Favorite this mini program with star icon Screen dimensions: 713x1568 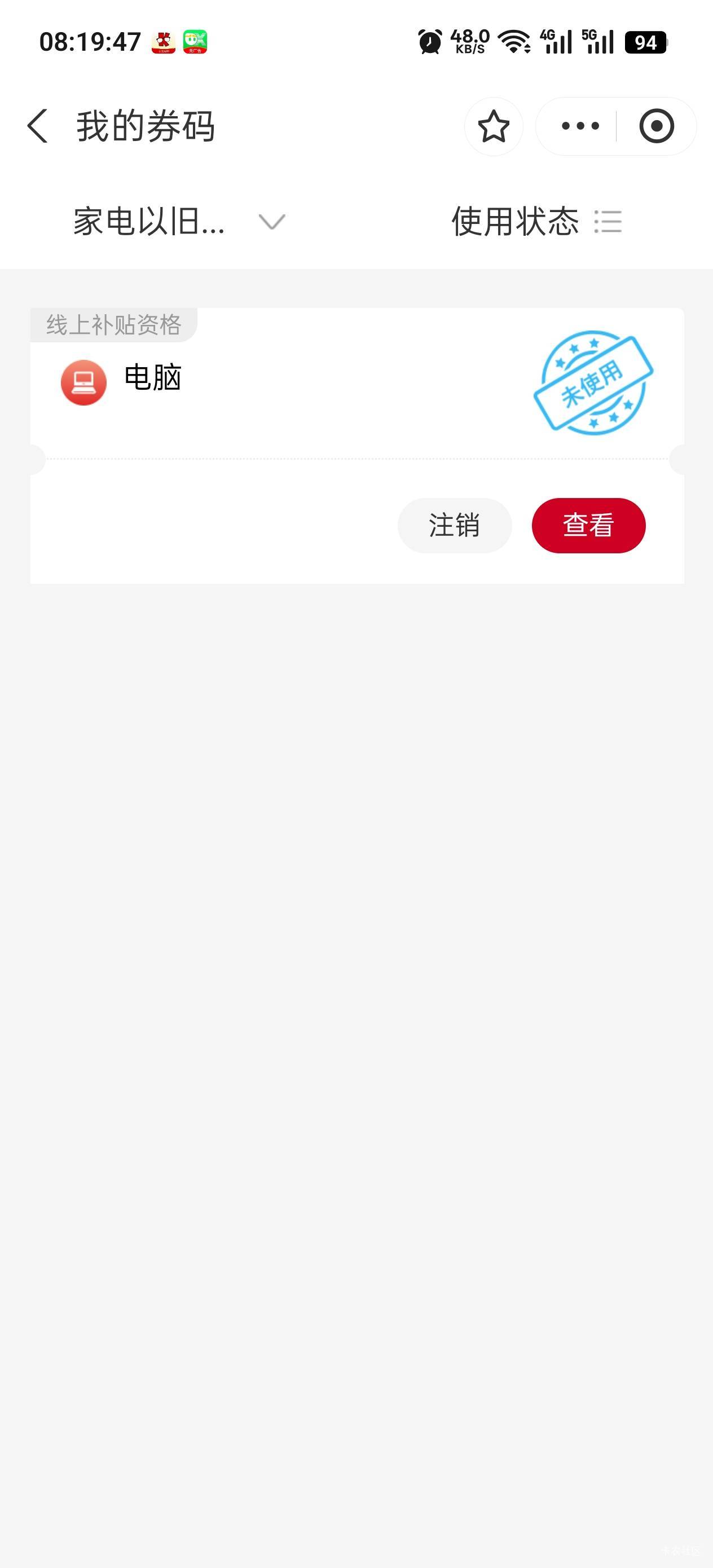point(493,126)
